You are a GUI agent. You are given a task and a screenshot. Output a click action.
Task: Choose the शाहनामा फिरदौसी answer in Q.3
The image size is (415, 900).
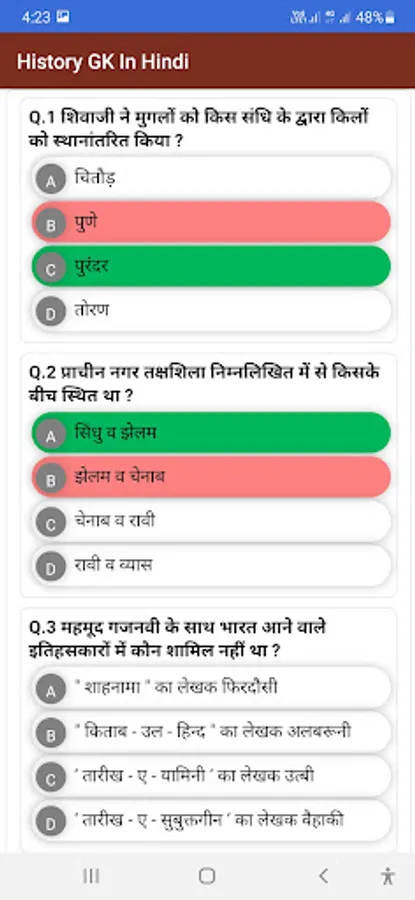pyautogui.click(x=211, y=687)
